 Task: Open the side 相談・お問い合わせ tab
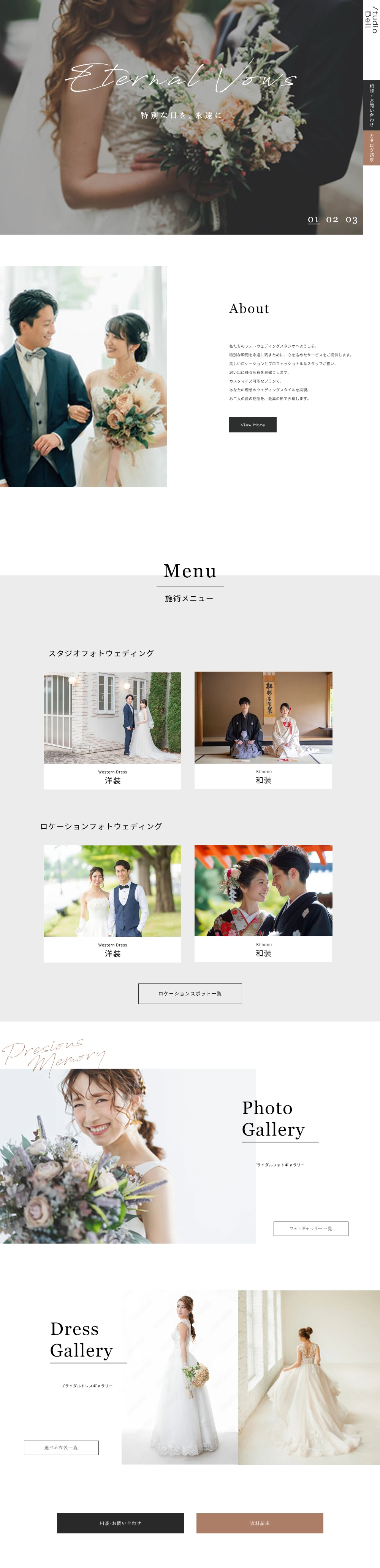coord(372,105)
